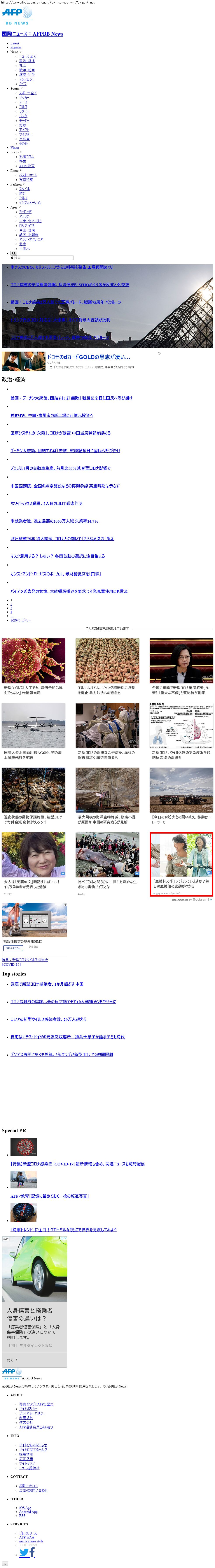Expand the News menu arrow

(x=21, y=52)
